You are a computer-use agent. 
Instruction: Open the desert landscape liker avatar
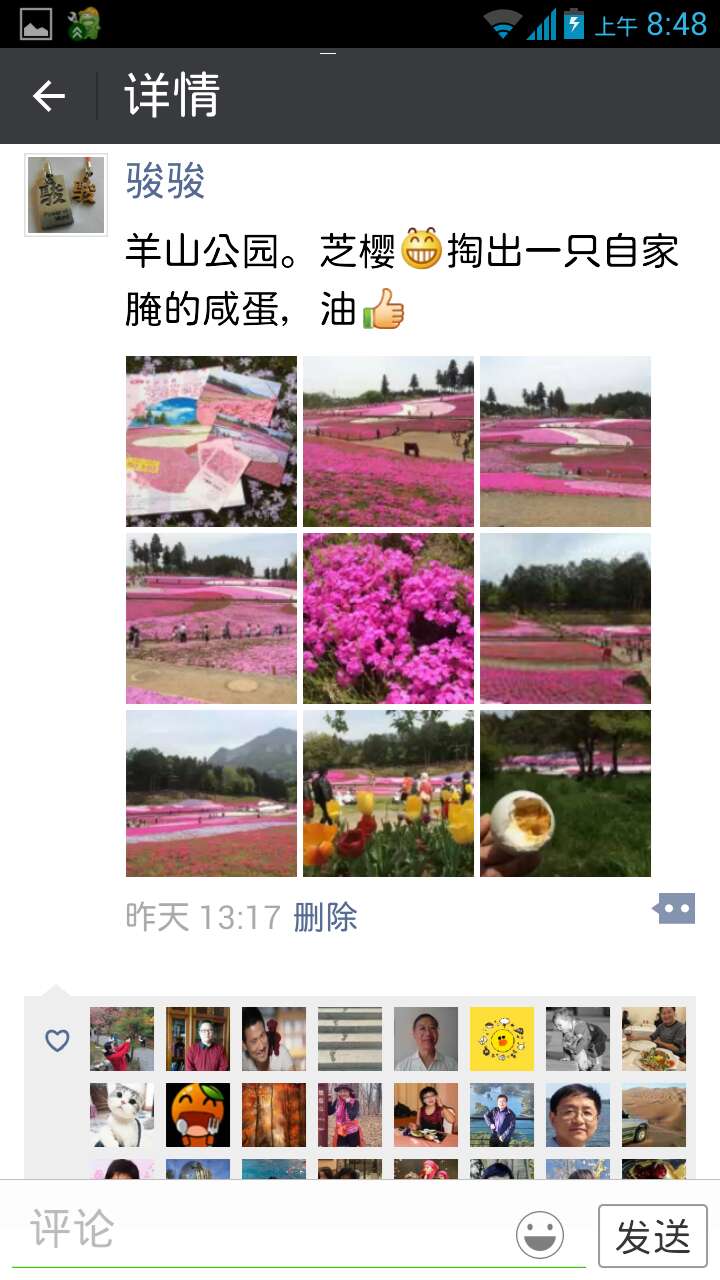pos(654,1115)
